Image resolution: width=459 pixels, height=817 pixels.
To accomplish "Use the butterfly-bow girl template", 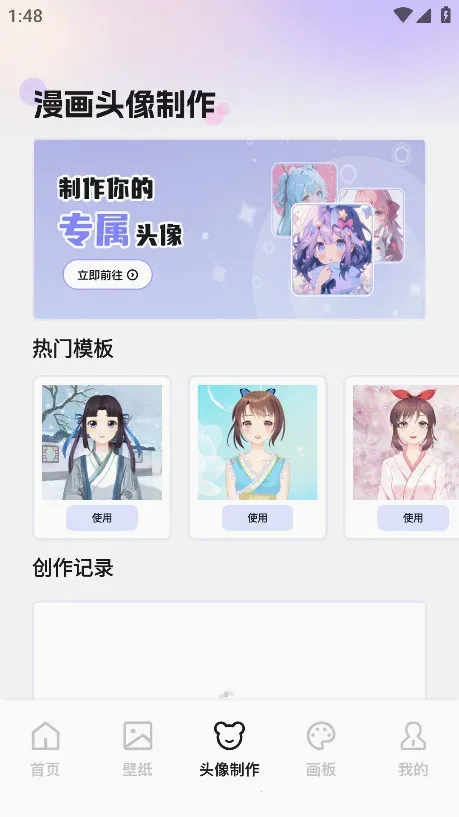I will tap(257, 518).
